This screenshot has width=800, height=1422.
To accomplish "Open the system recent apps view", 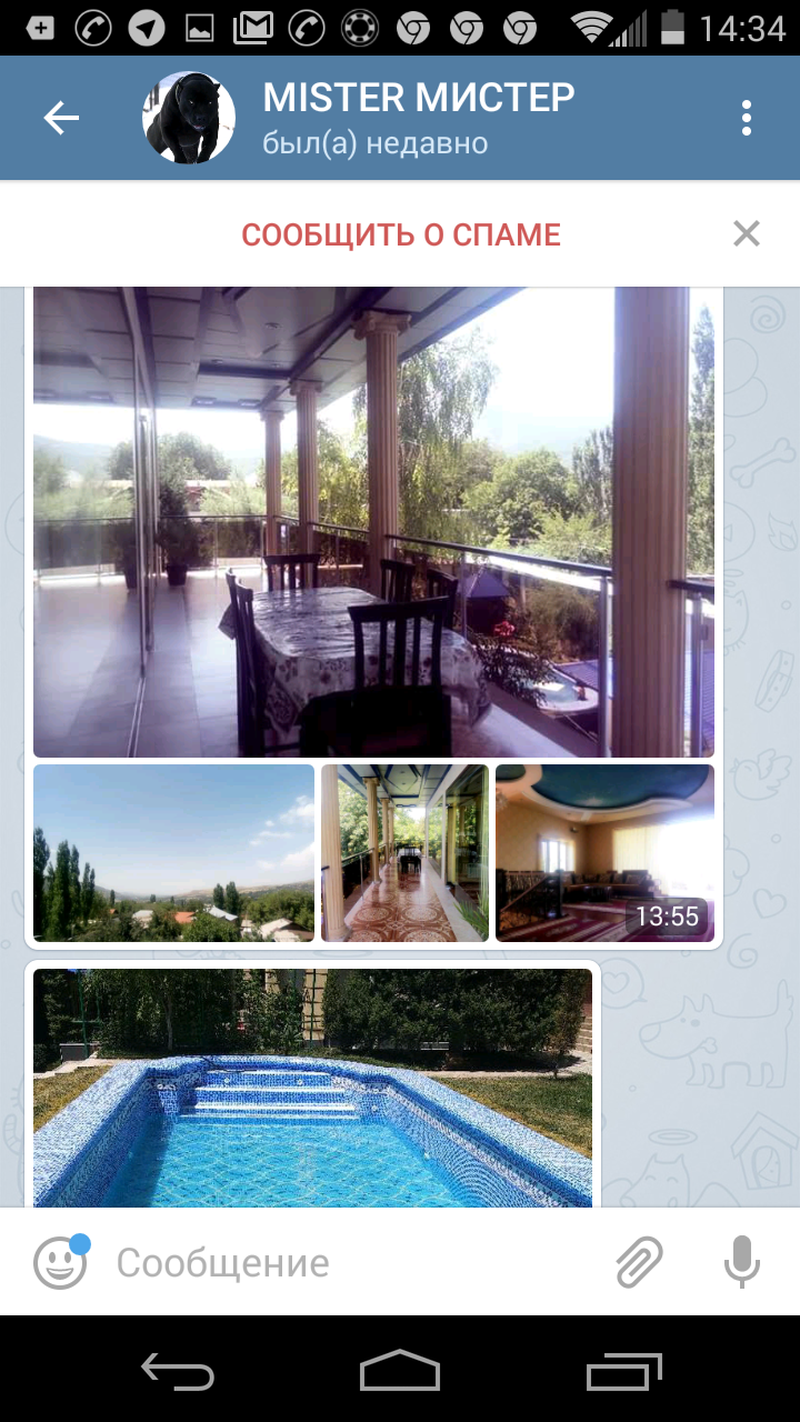I will (624, 1369).
